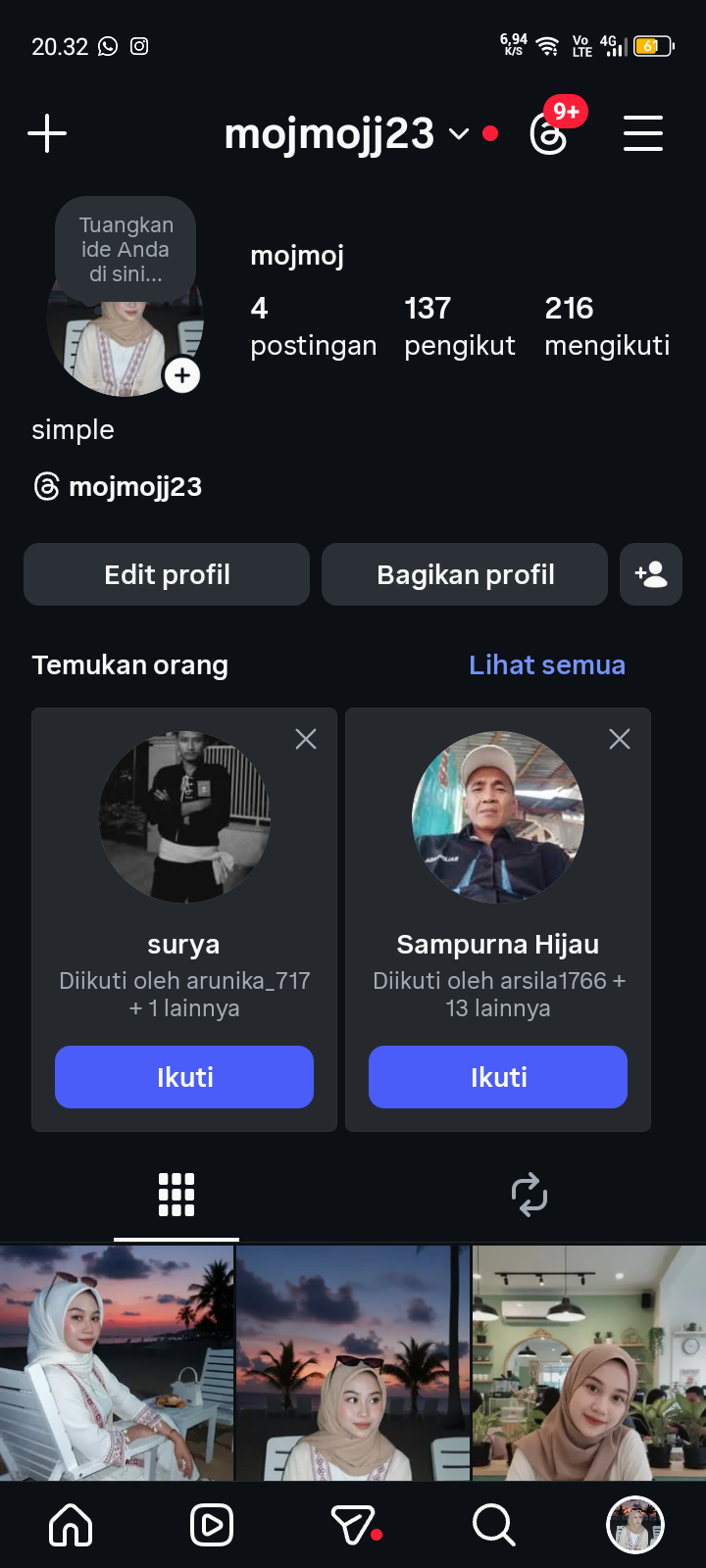Viewport: 706px width, 1568px height.
Task: View the 216 mengikuti list
Action: [x=607, y=326]
